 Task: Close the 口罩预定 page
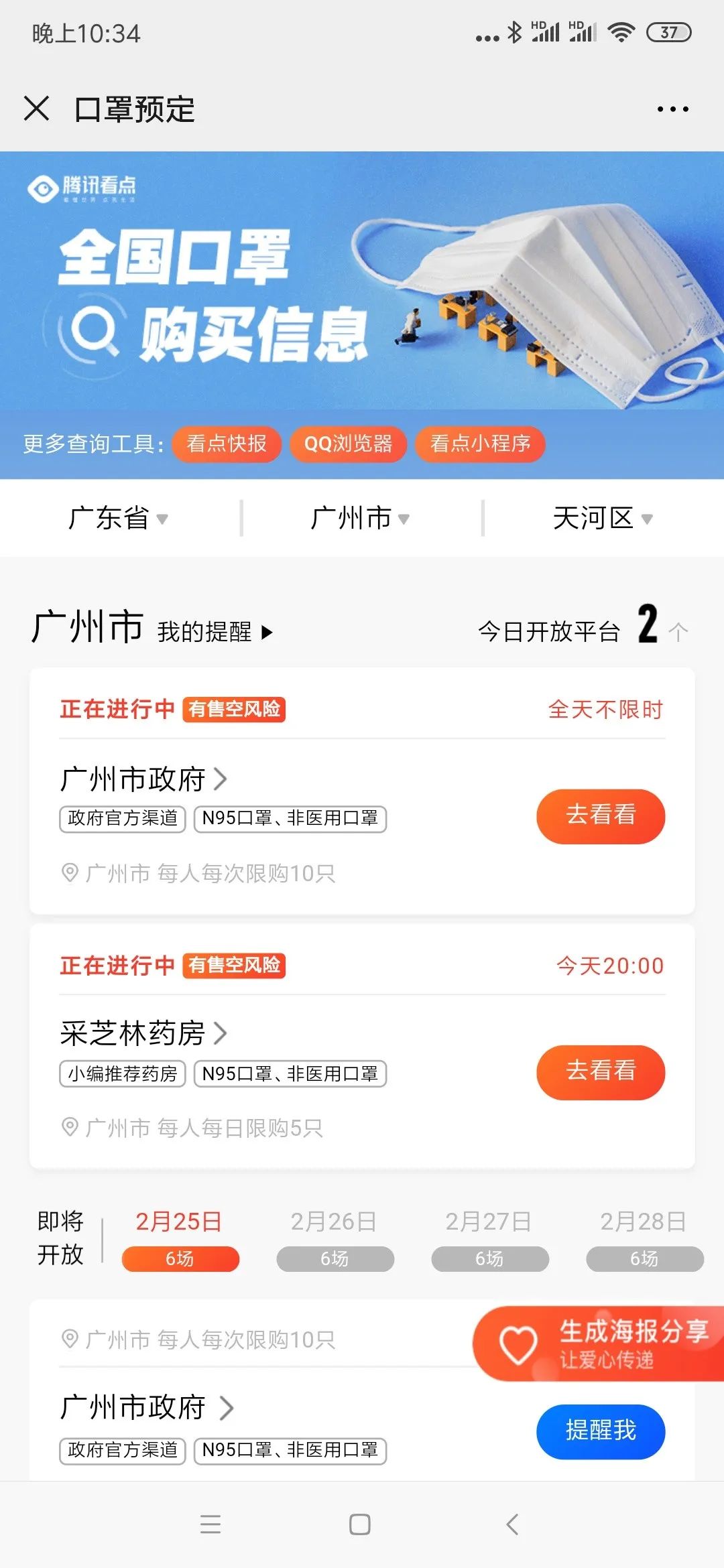click(36, 109)
